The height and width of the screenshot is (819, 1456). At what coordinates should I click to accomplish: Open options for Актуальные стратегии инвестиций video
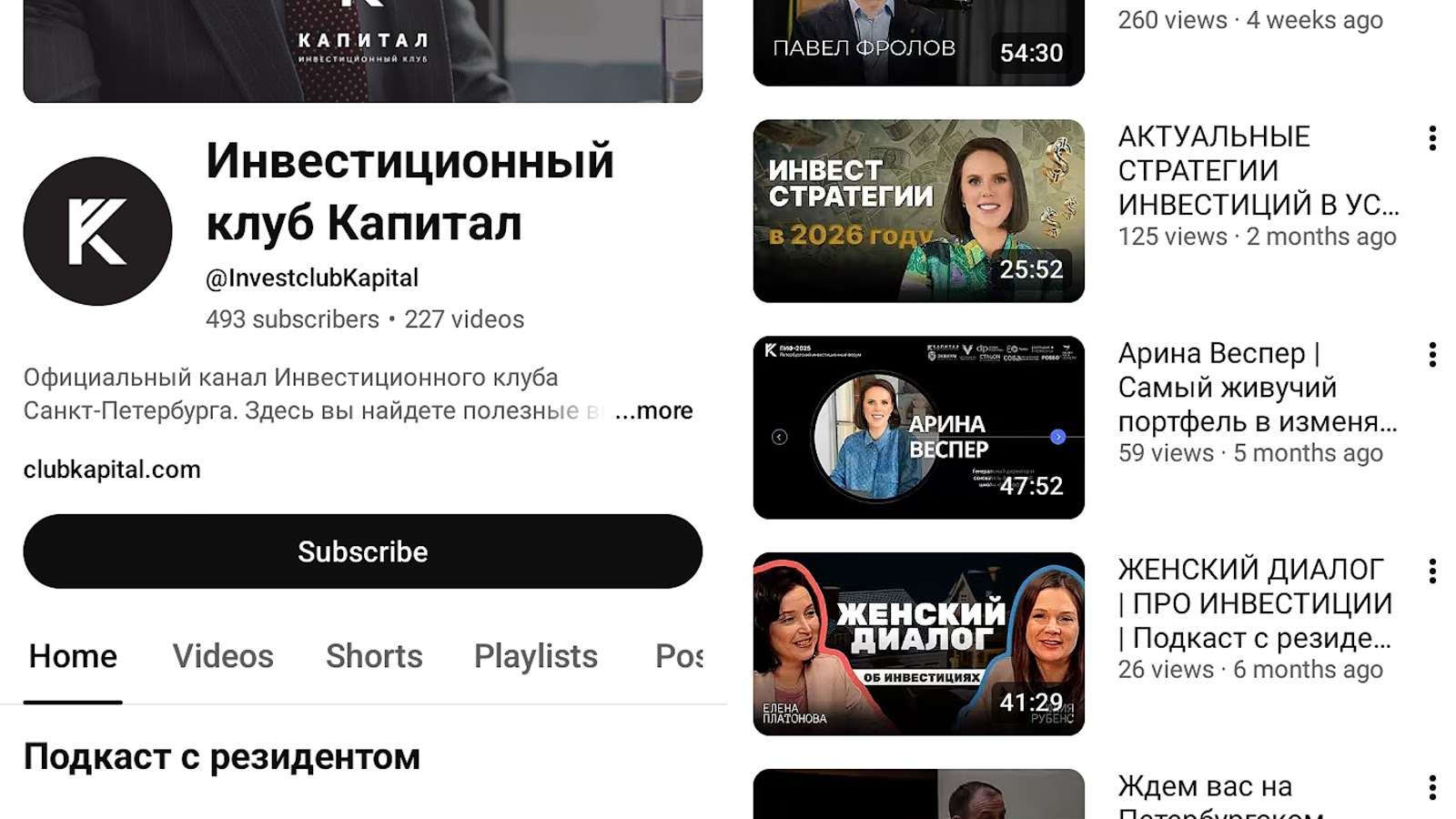tap(1432, 138)
